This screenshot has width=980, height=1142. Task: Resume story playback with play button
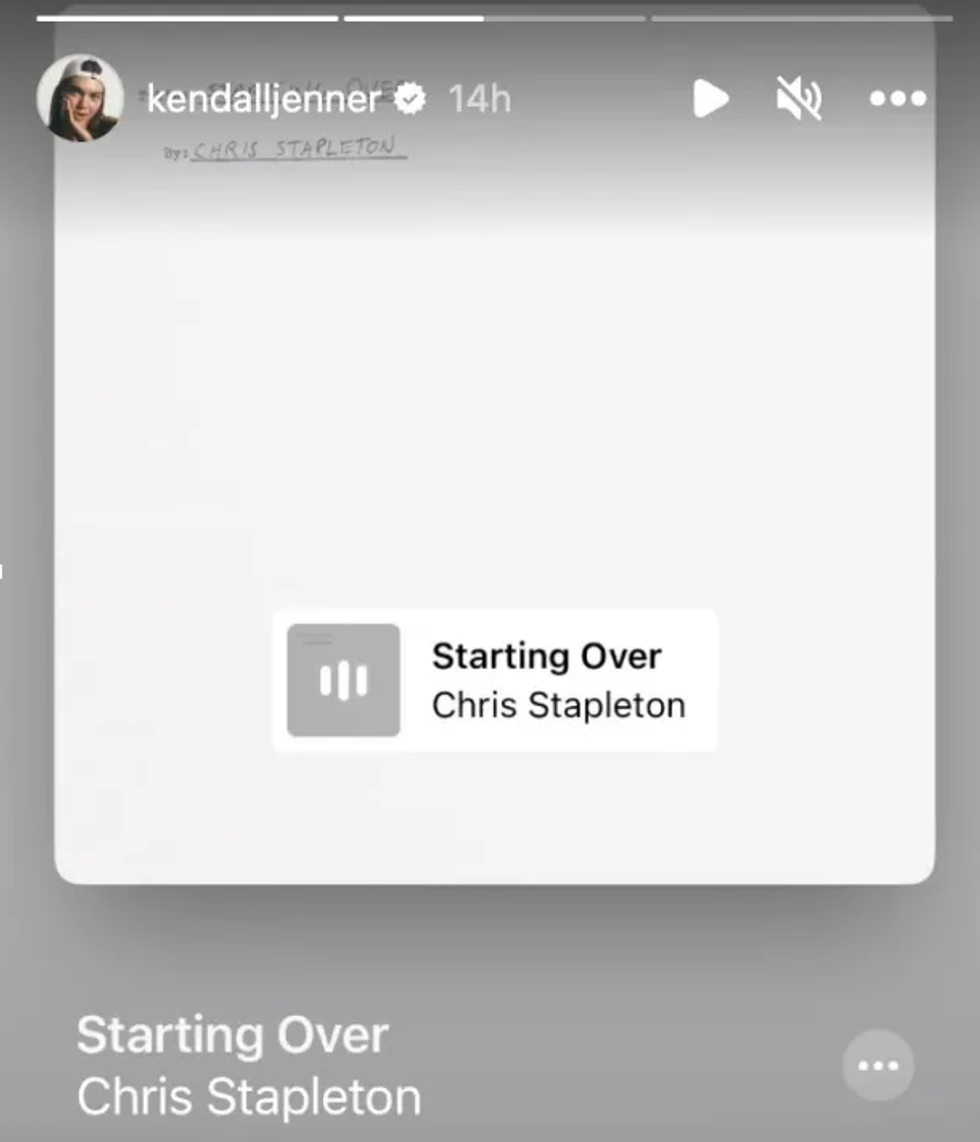pos(710,98)
